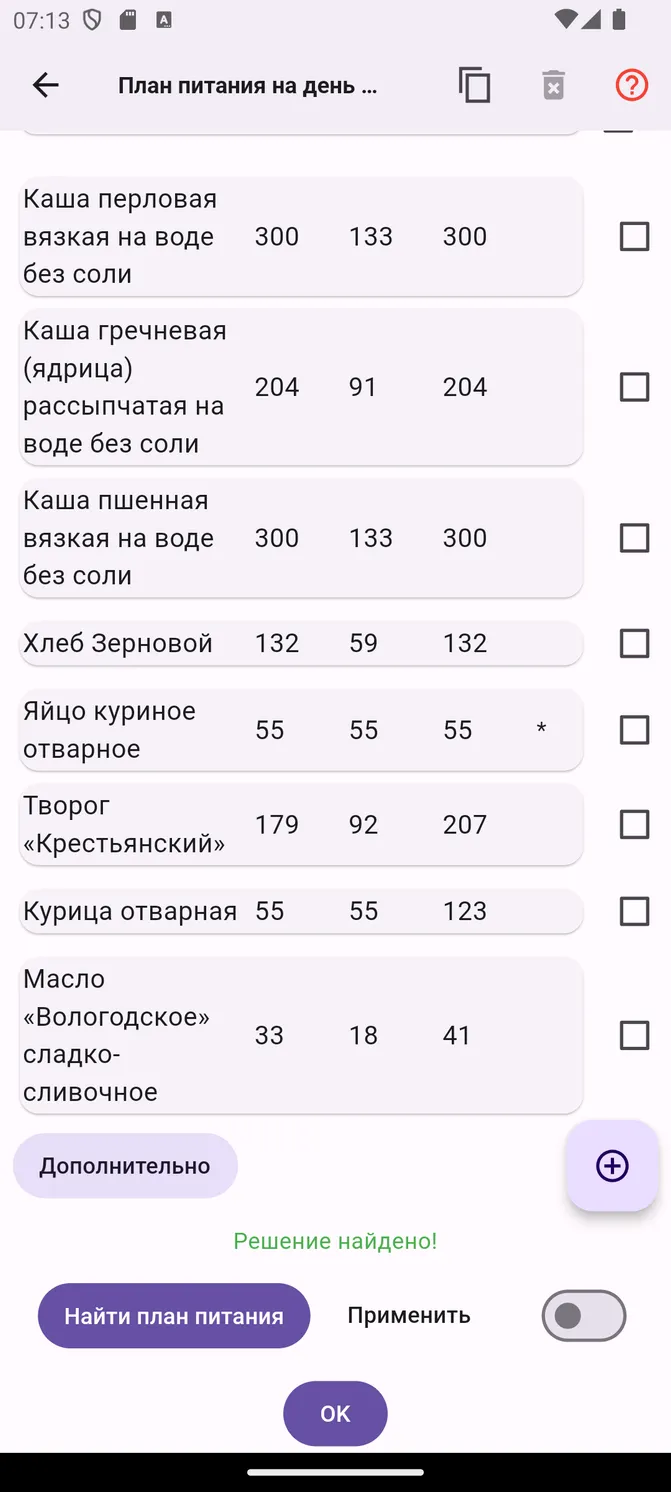
Task: Tap Найти план питания
Action: coord(174,1316)
